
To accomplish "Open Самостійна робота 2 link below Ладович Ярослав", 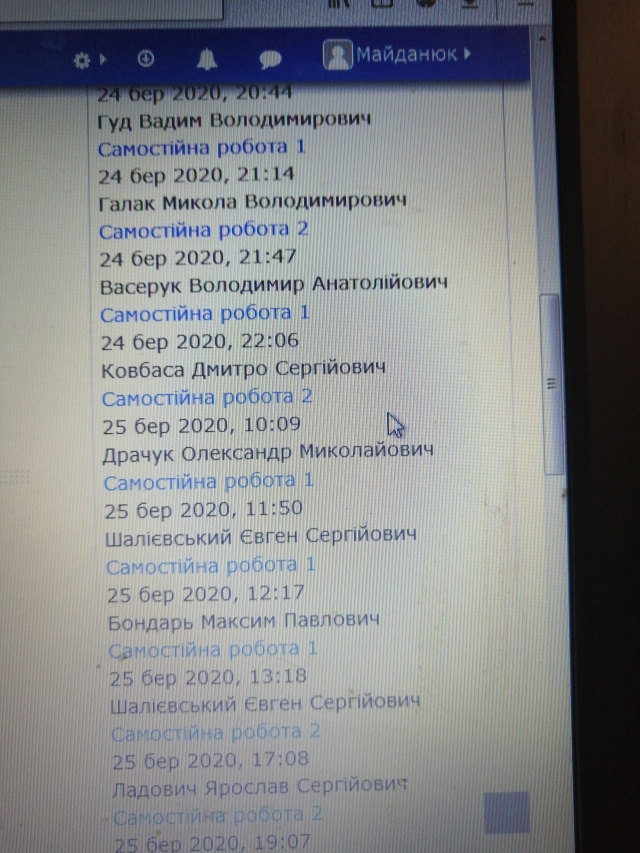I will (x=217, y=816).
